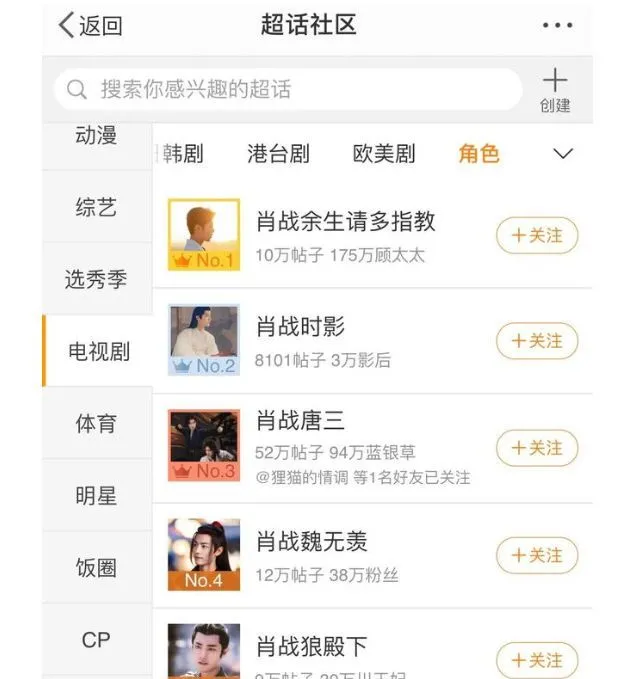Viewport: 621px width, 679px height.
Task: Follow the 肖战时影 超话
Action: click(537, 341)
